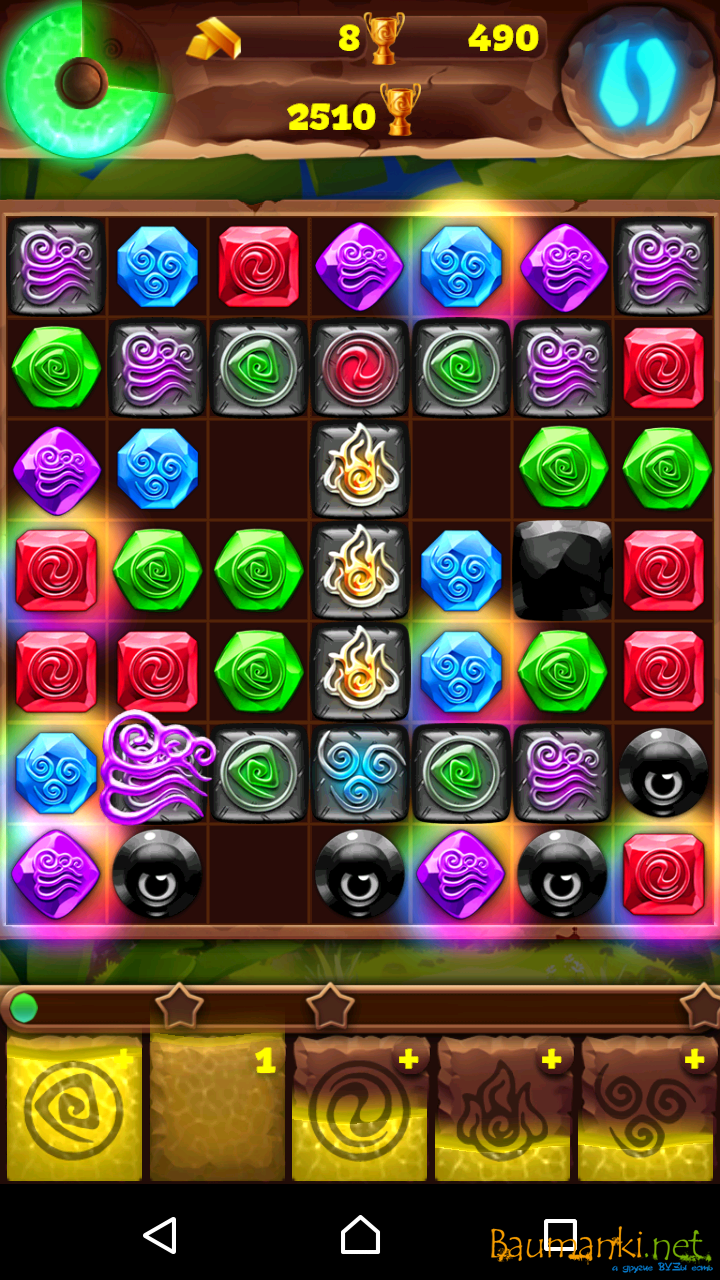Viewport: 720px width, 1280px height.
Task: Select the large glowing purple wind gem
Action: pyautogui.click(x=155, y=768)
